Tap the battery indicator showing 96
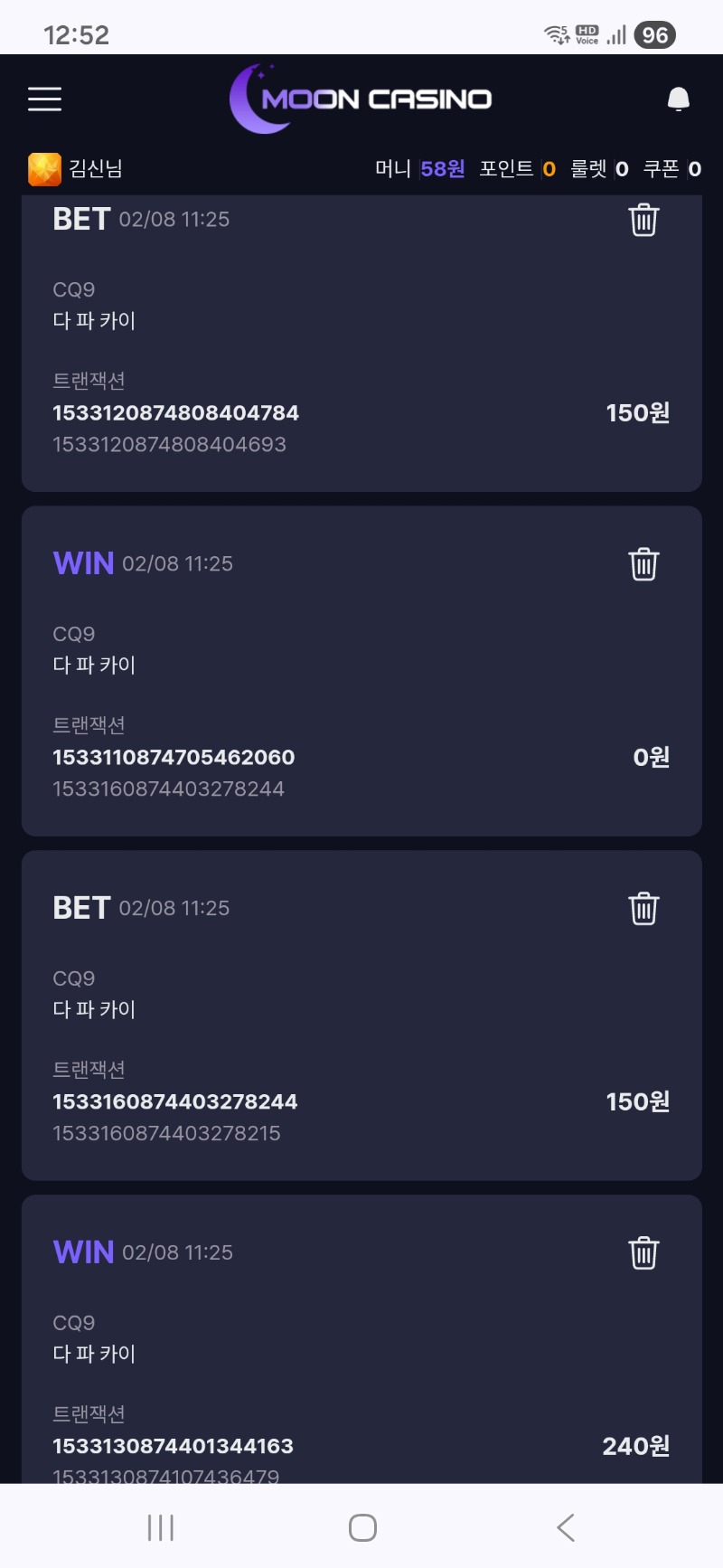 tap(657, 34)
